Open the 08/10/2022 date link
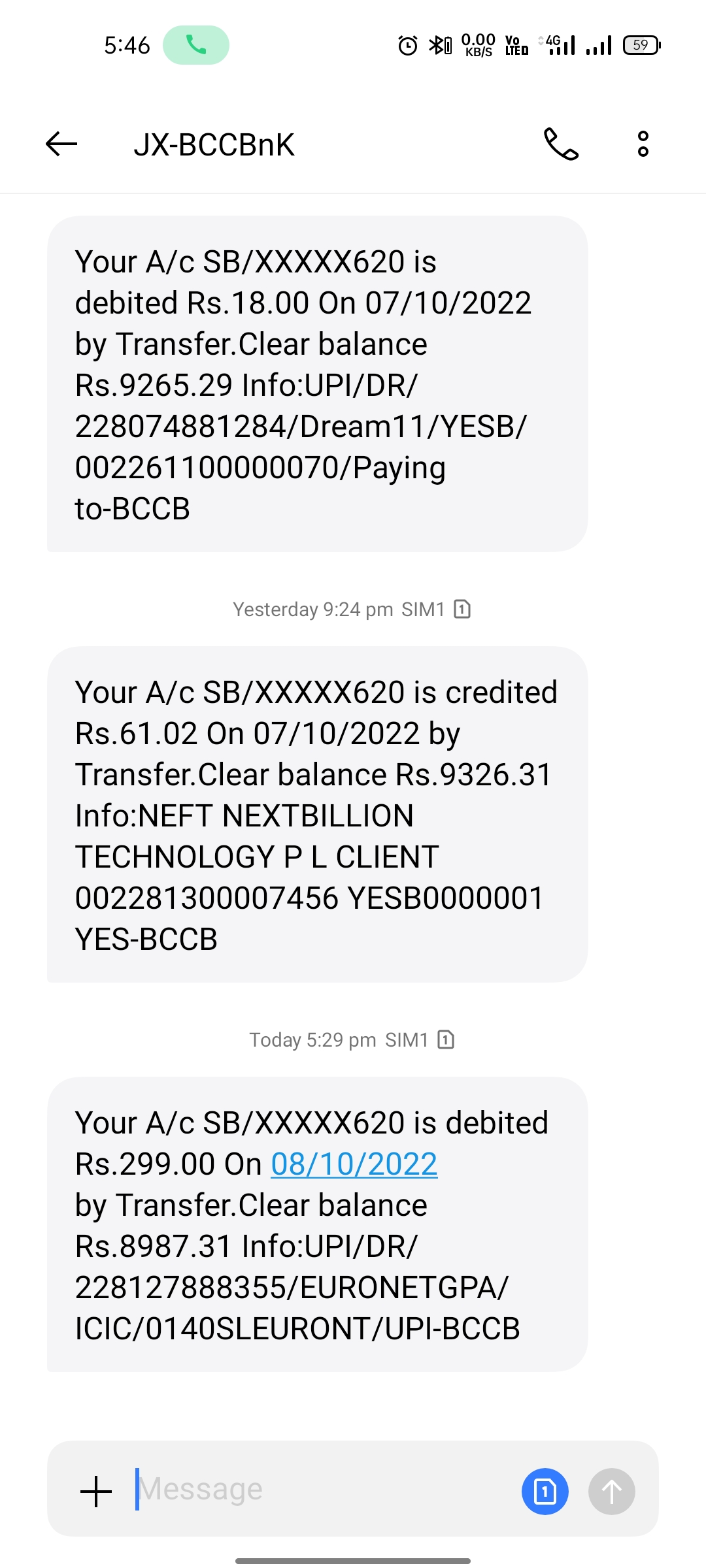This screenshot has width=706, height=1568. [x=354, y=1164]
